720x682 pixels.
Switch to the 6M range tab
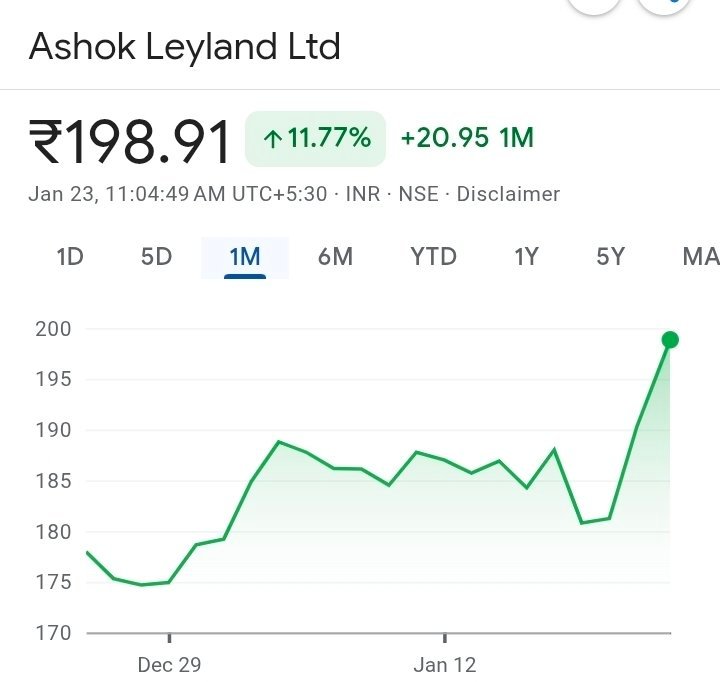coord(335,257)
